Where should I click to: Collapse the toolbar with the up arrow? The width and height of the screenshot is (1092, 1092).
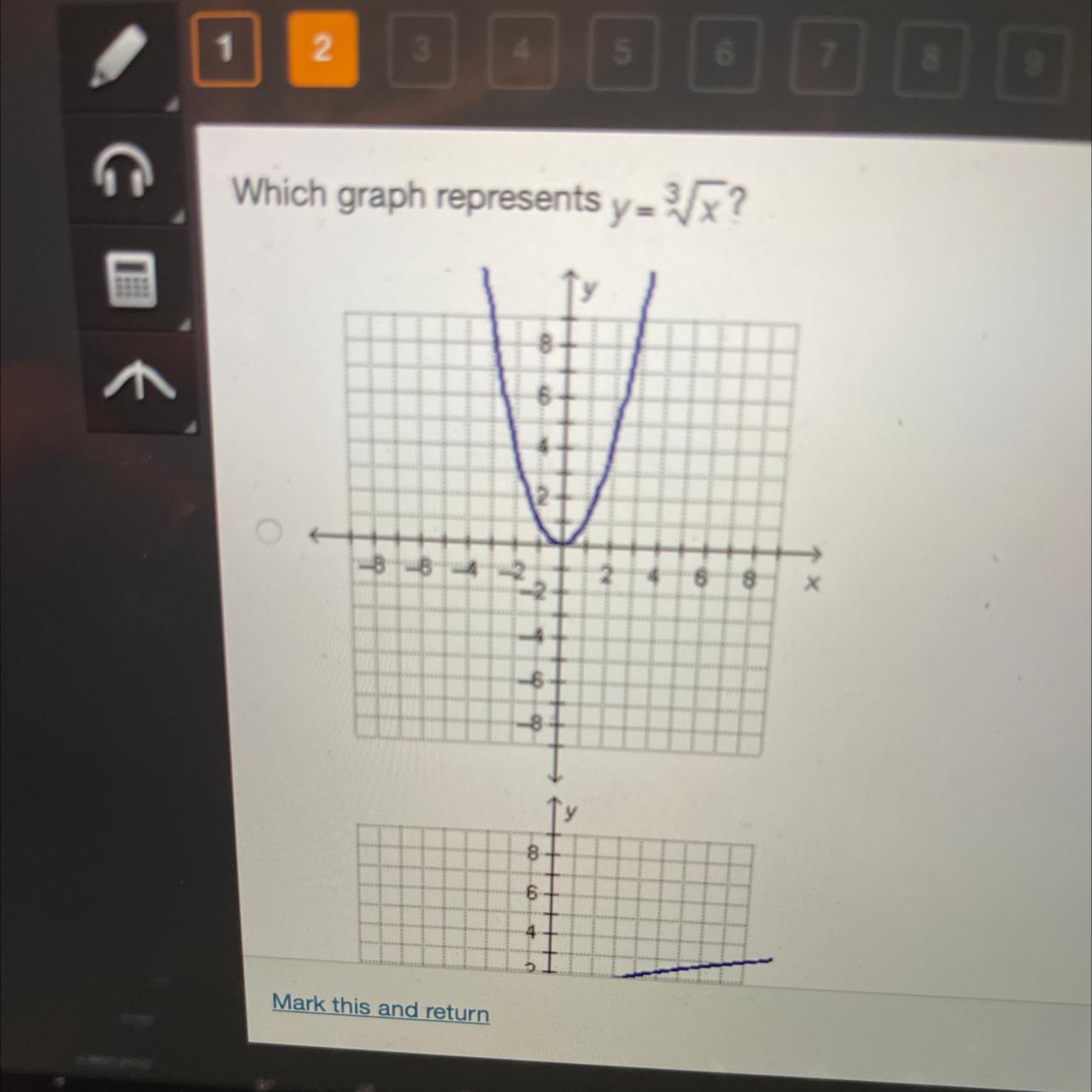[139, 382]
